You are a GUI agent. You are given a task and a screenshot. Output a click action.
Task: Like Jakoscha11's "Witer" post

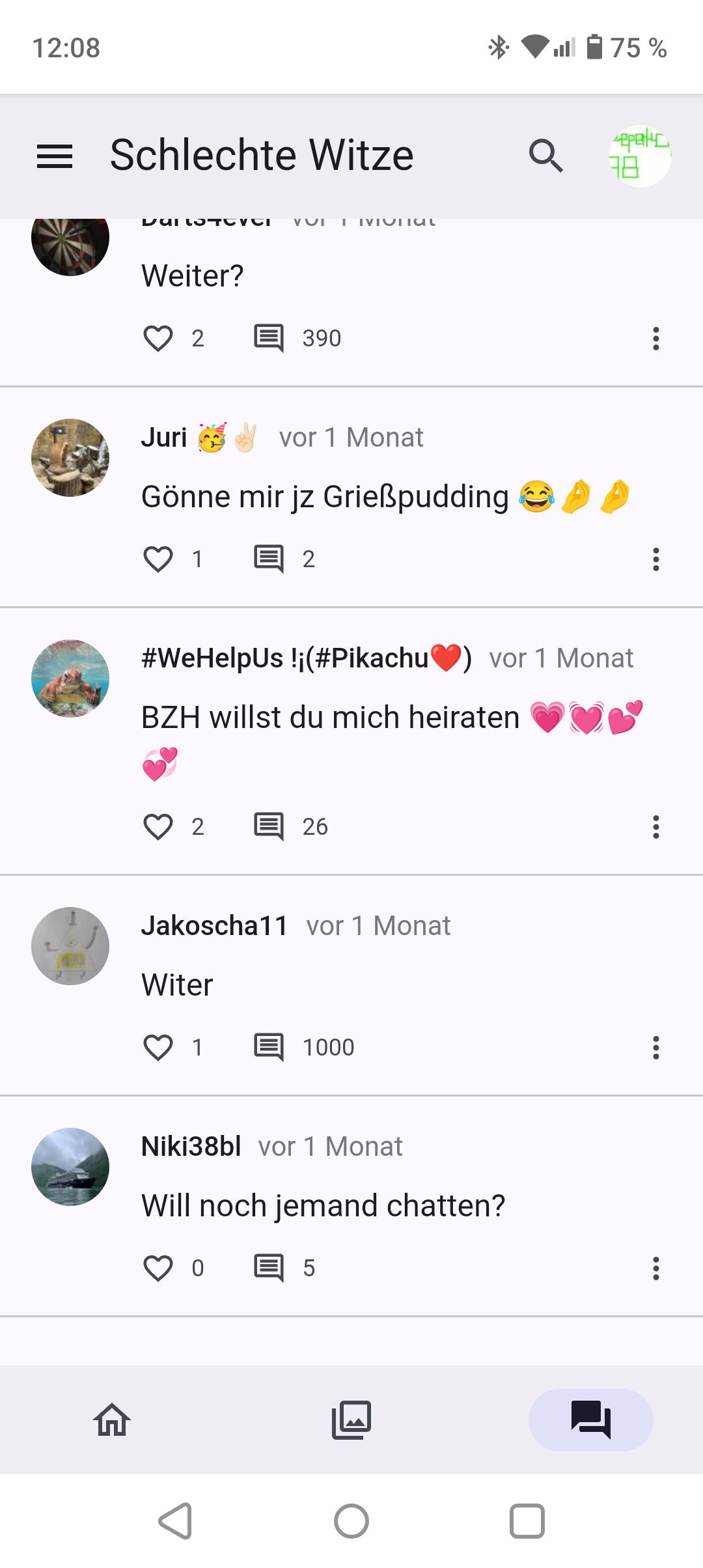pyautogui.click(x=158, y=1048)
